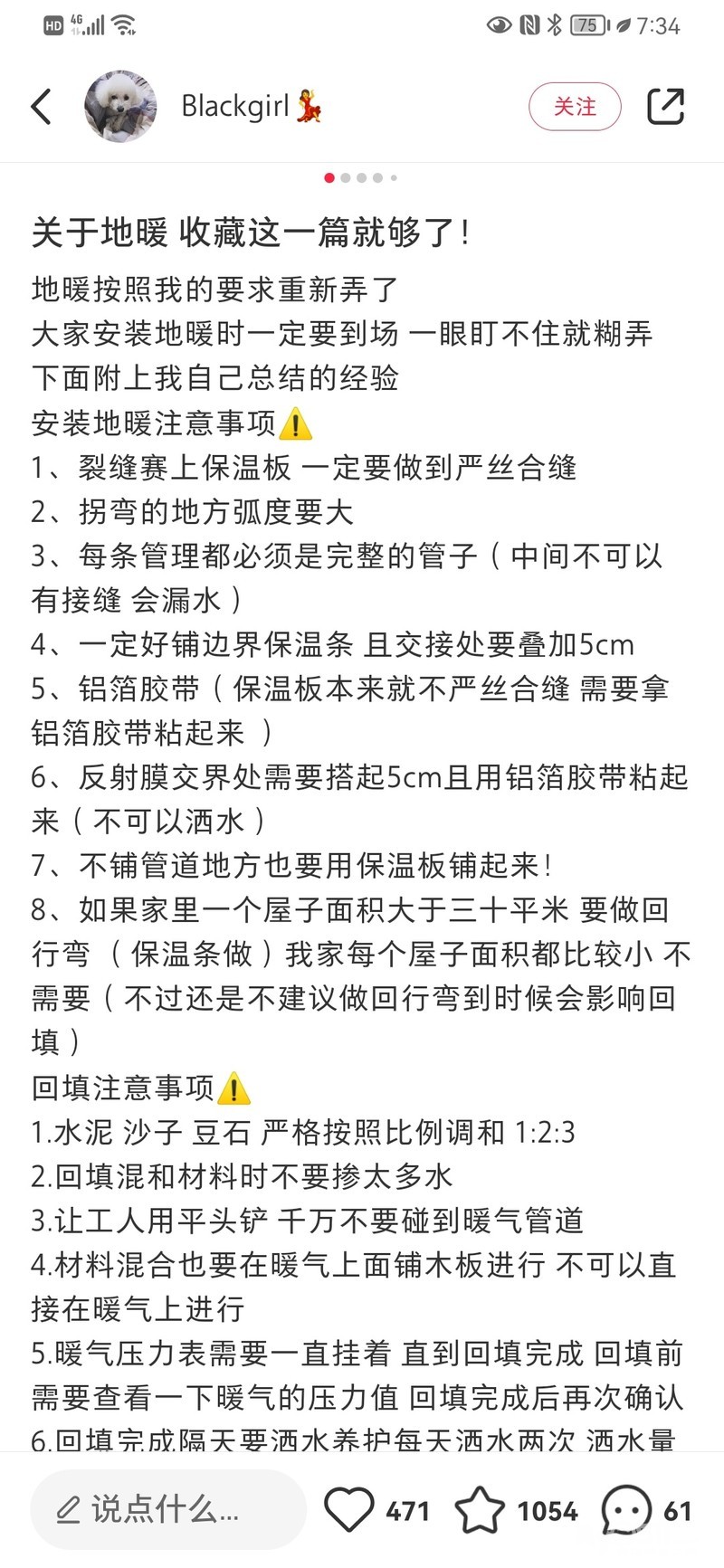
Task: Open the comments bubble icon
Action: click(626, 1509)
